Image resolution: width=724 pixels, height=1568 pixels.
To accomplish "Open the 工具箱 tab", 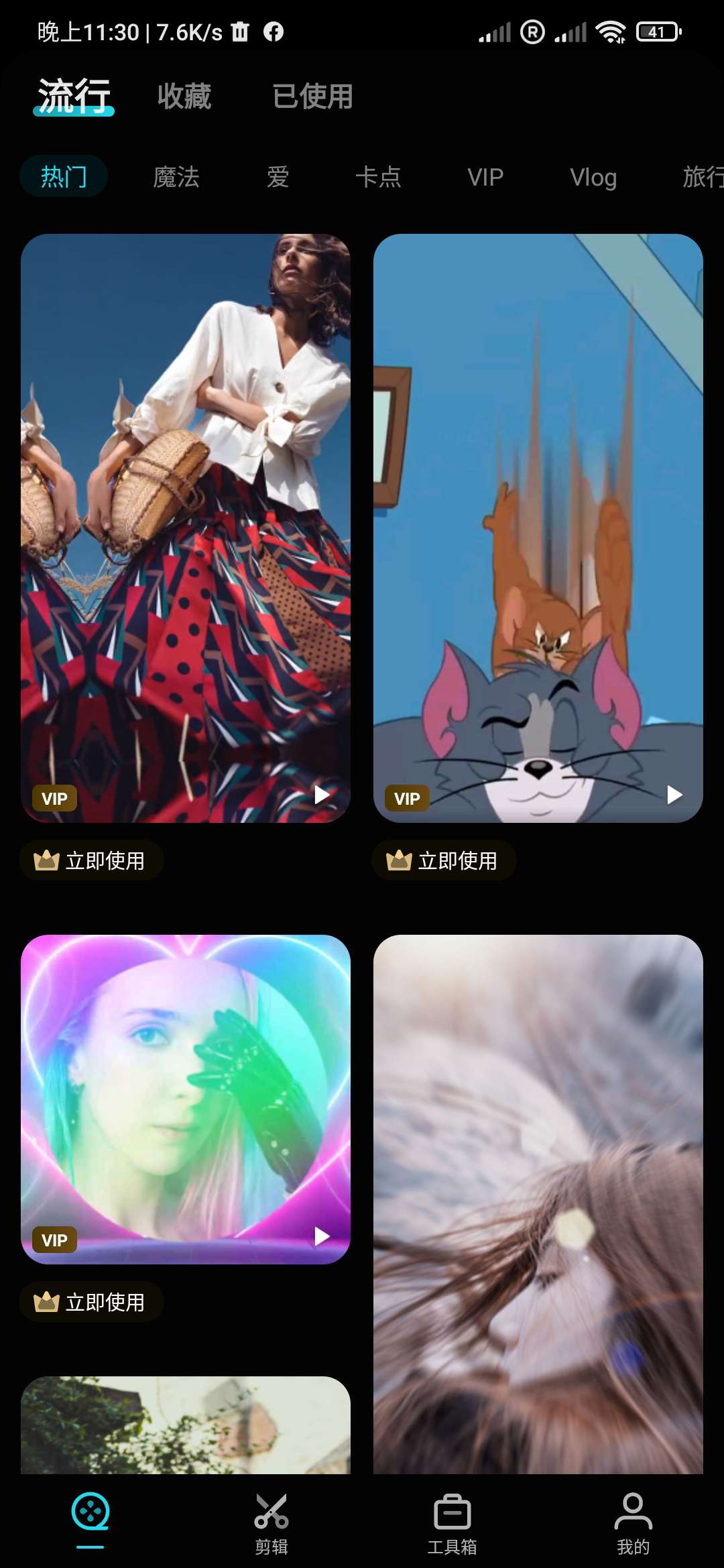I will coord(452,1522).
